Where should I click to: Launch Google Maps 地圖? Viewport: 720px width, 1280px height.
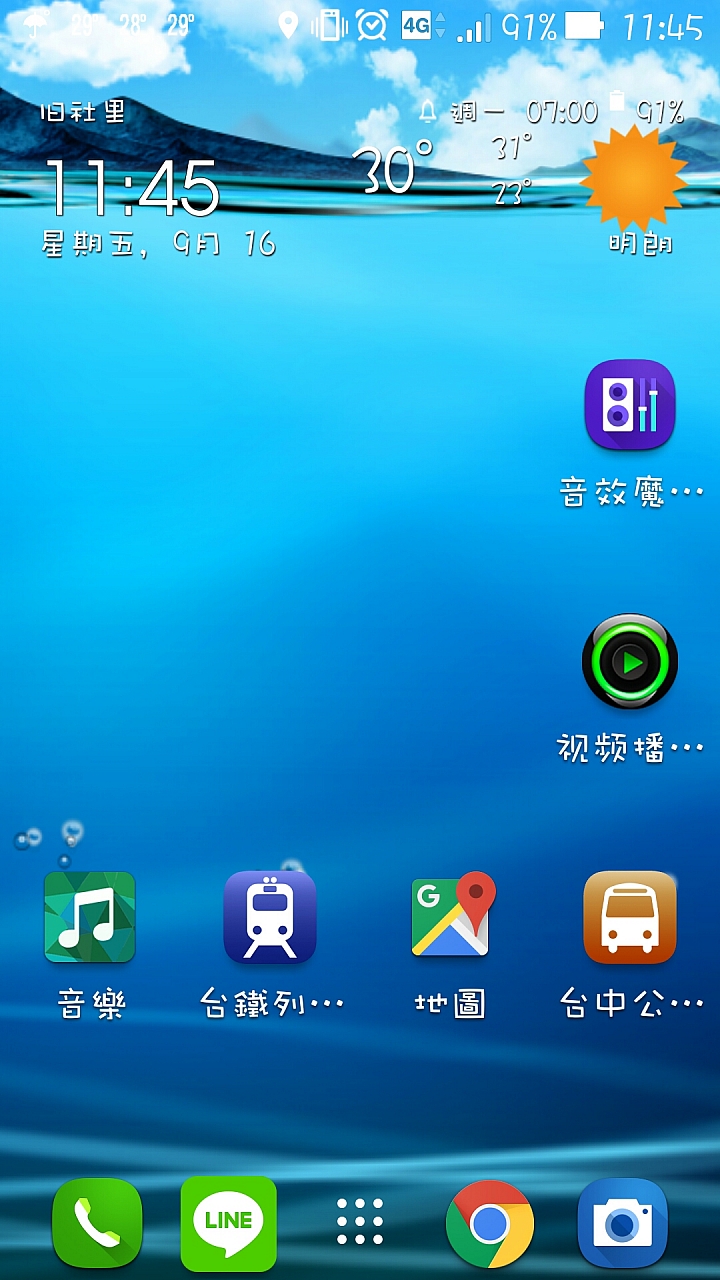450,917
